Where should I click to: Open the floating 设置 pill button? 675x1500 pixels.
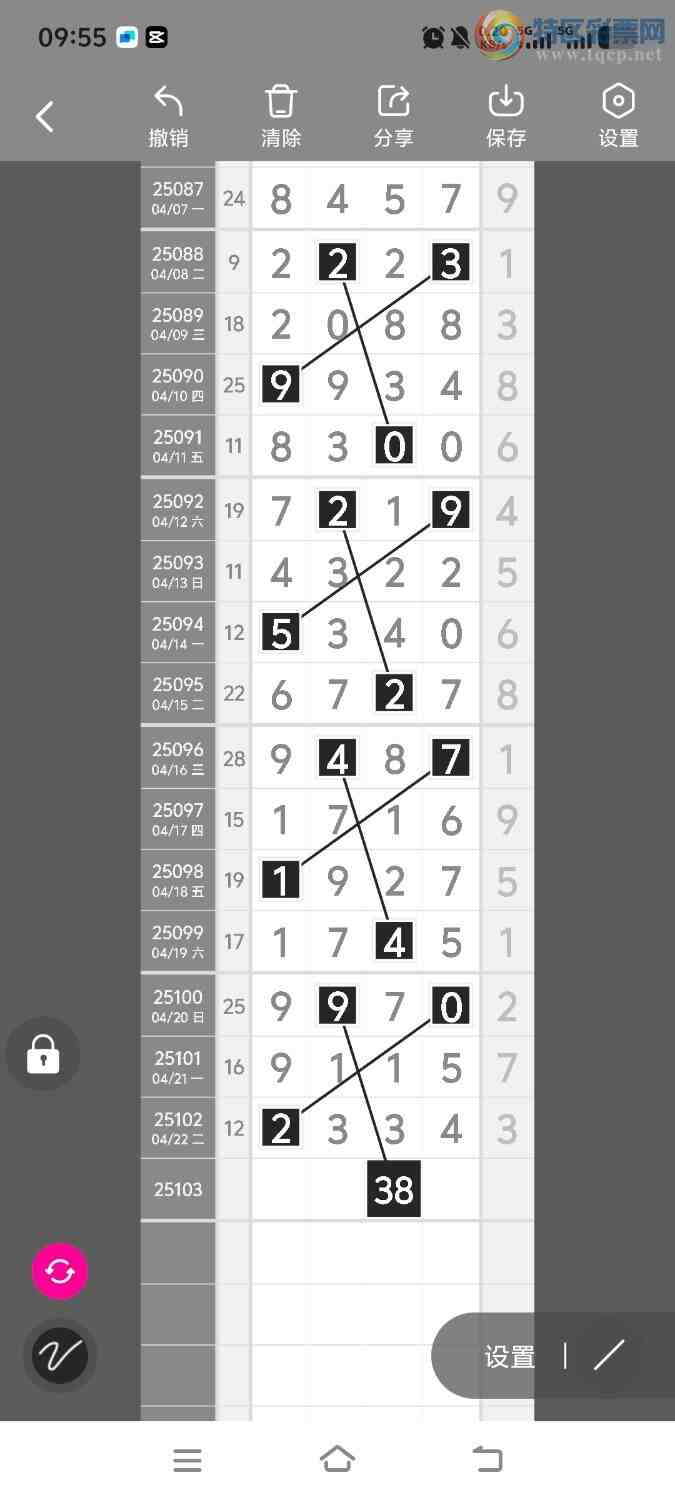tap(509, 1357)
